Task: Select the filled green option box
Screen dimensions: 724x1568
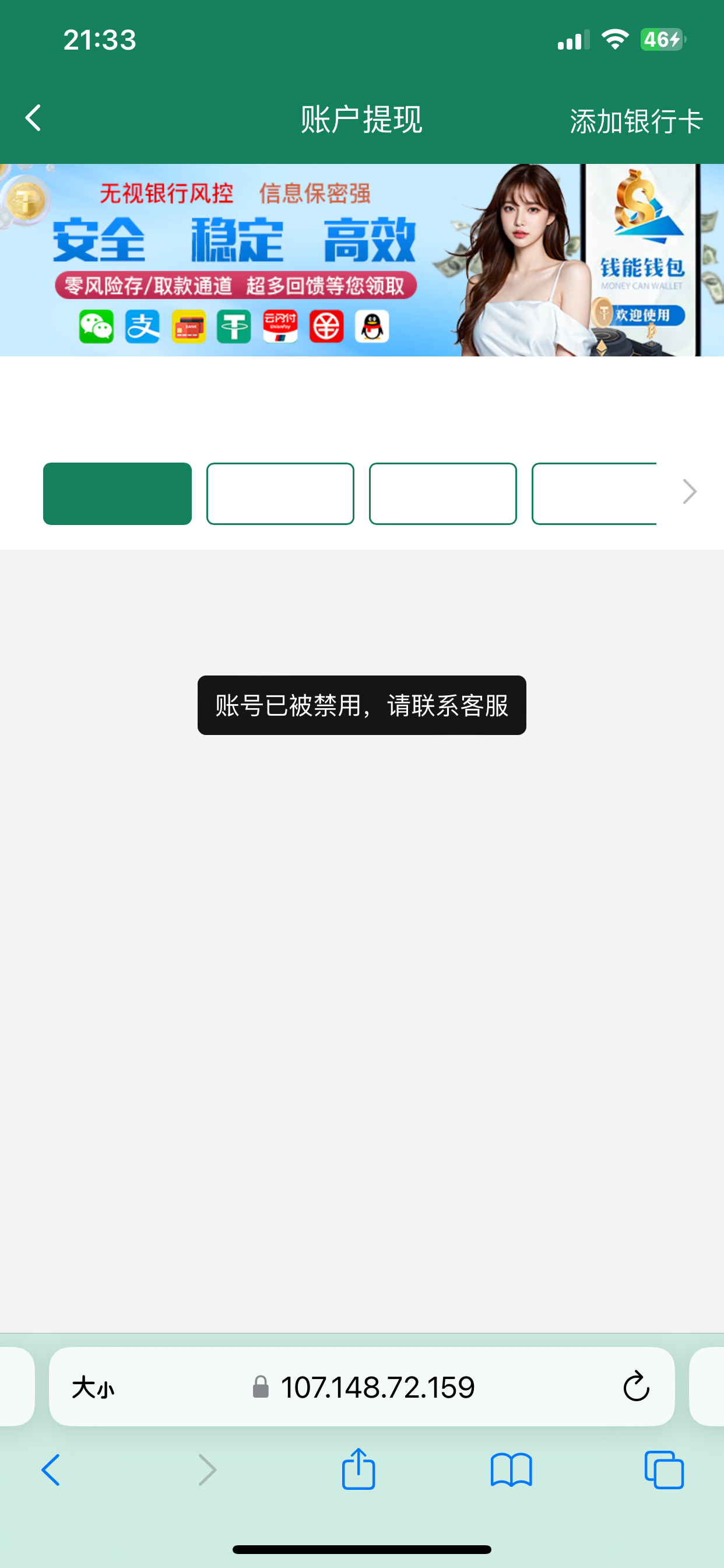Action: coord(117,494)
